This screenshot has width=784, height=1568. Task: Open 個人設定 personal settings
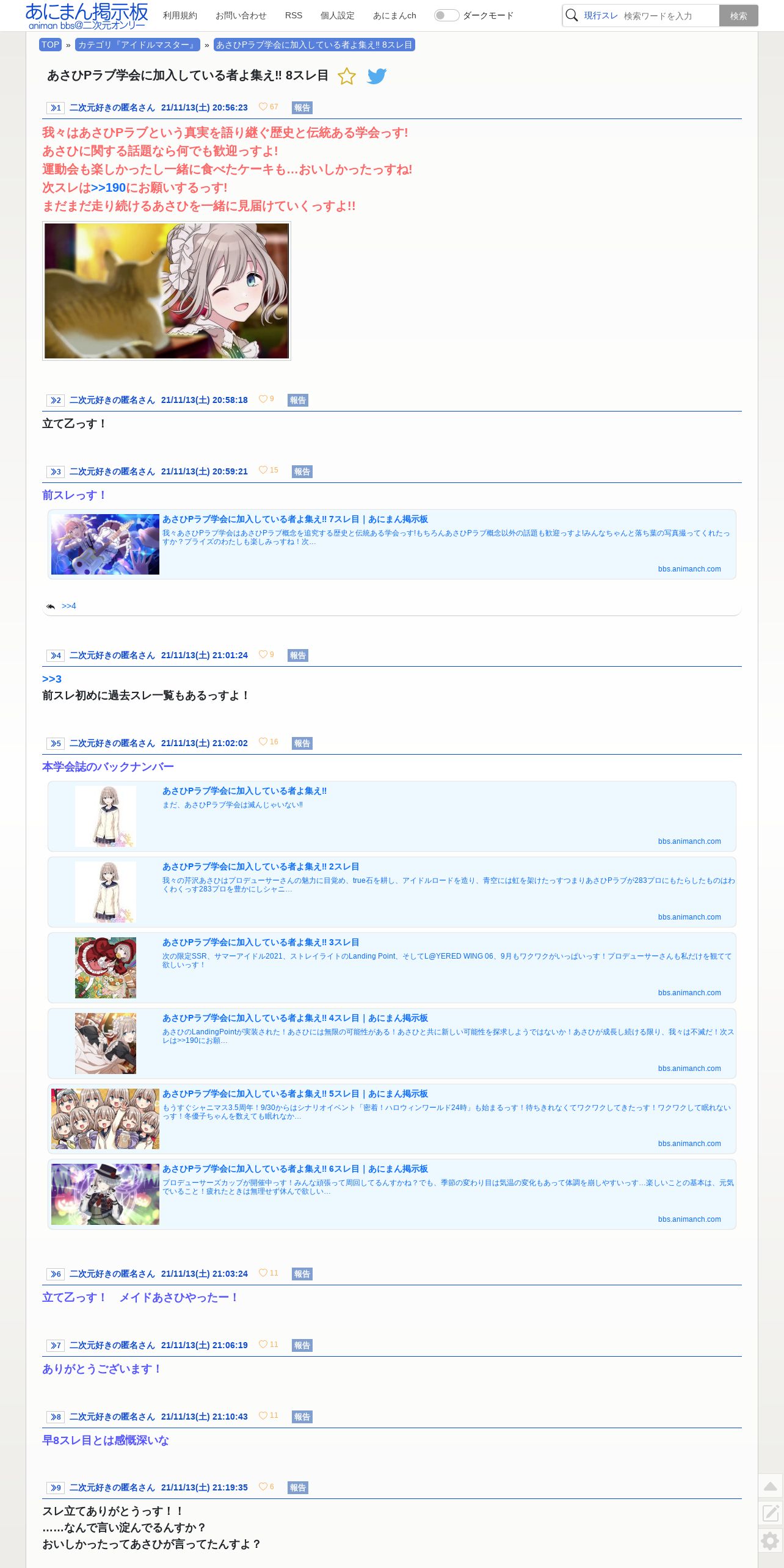[337, 15]
